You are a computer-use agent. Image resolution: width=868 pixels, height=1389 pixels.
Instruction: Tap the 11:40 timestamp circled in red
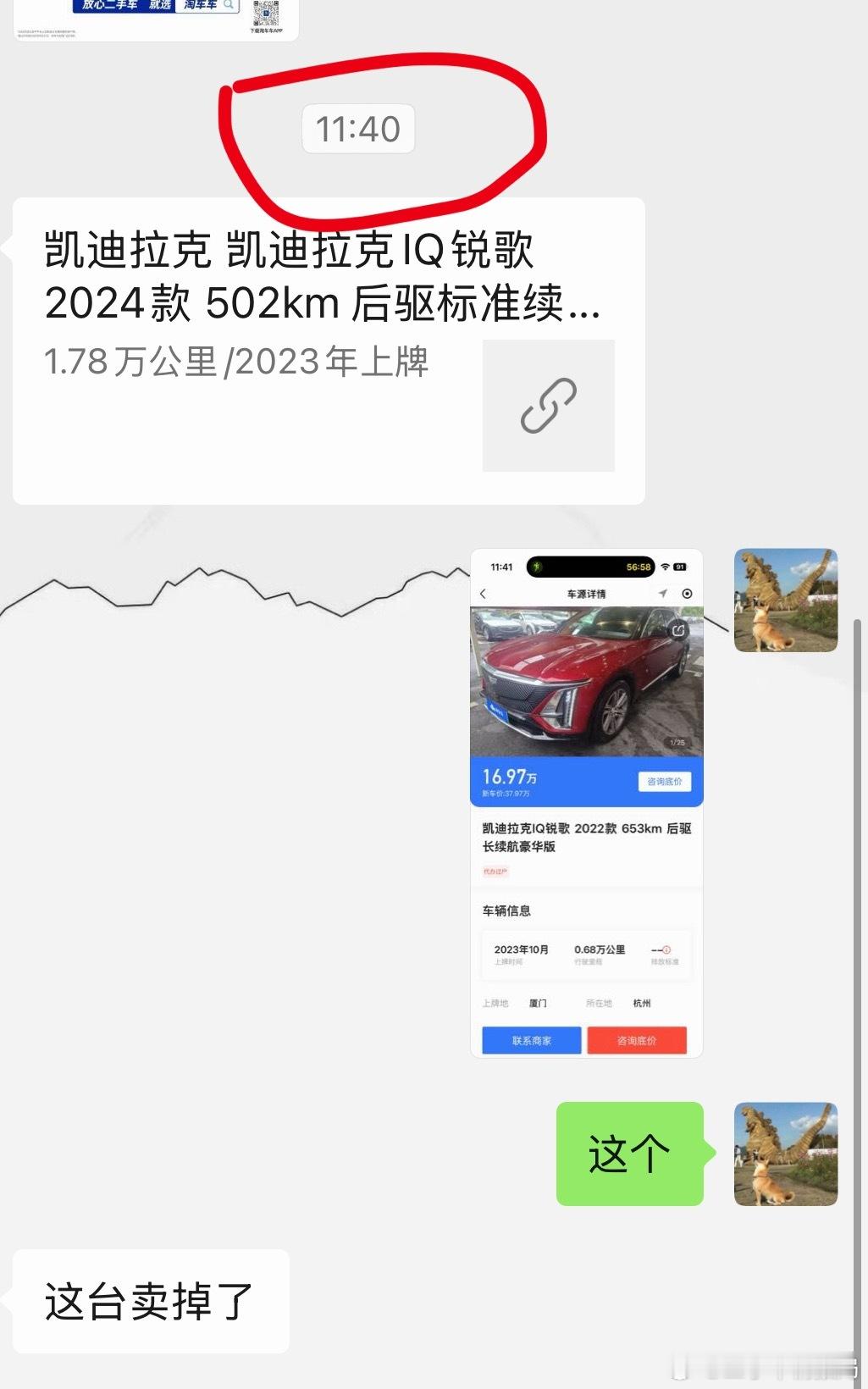tap(360, 129)
